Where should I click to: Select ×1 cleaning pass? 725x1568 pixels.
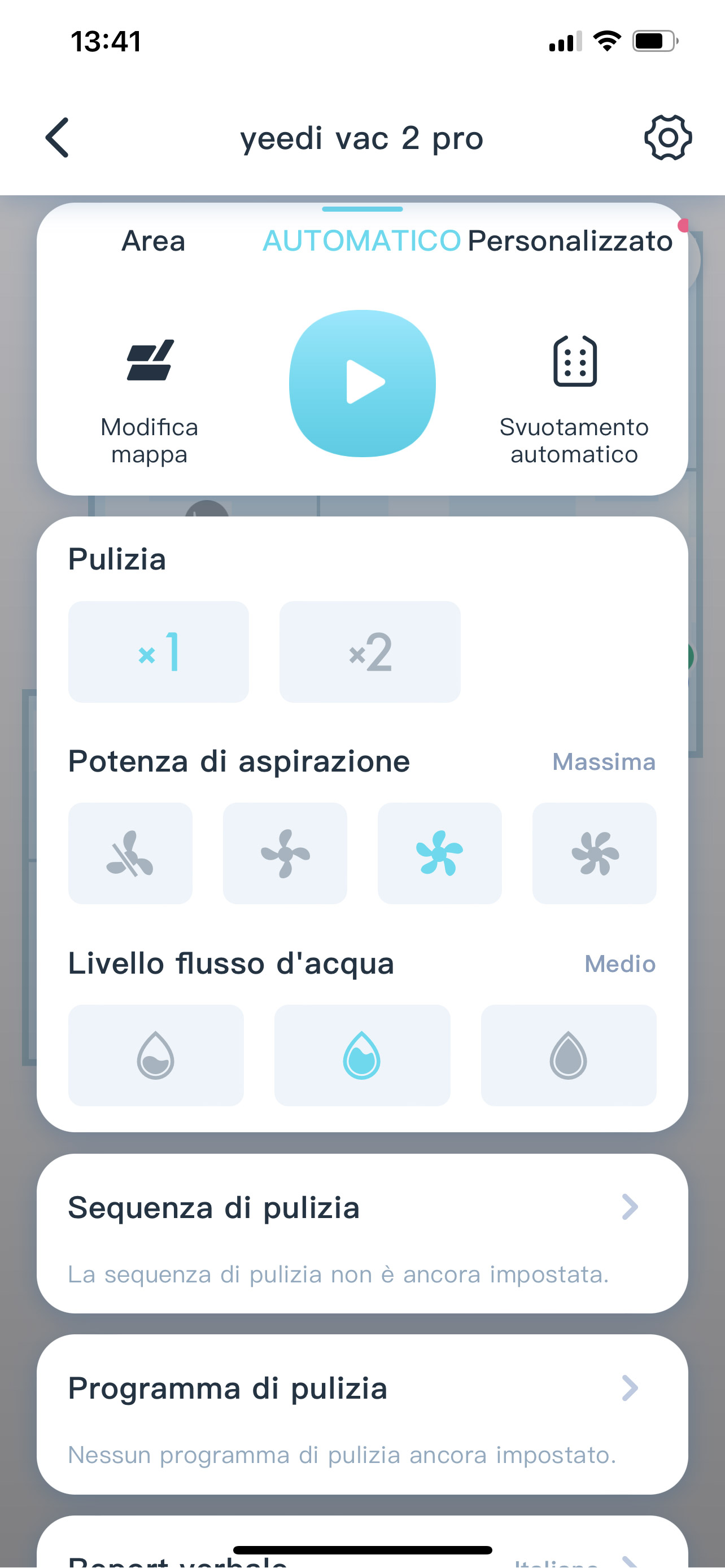tap(158, 652)
